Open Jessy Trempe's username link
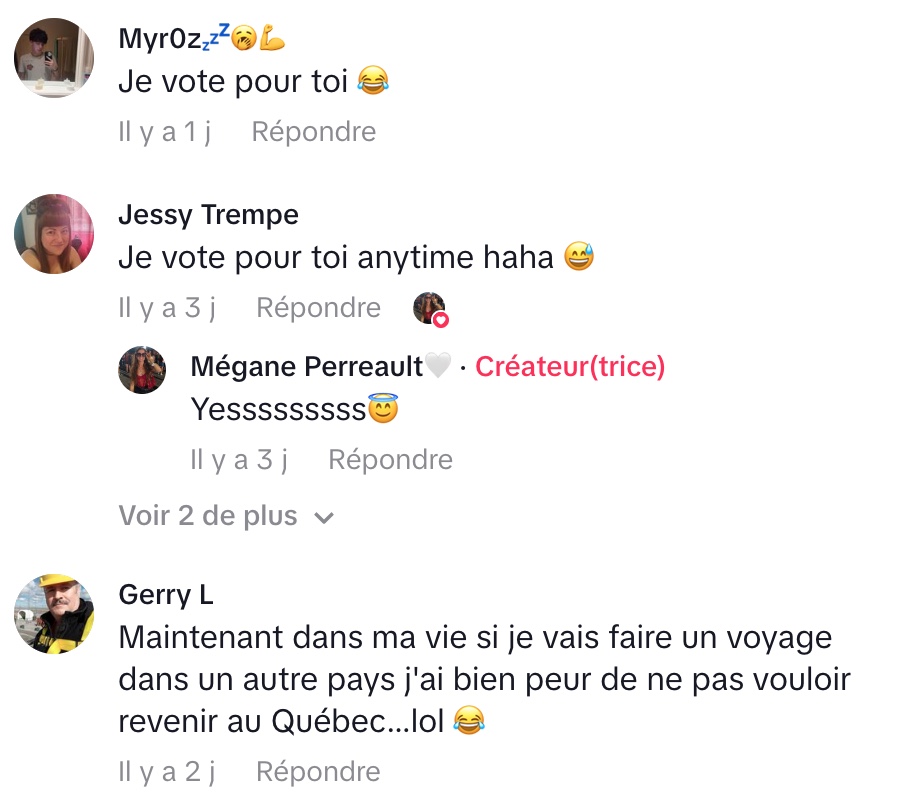This screenshot has height=806, width=902. tap(208, 214)
